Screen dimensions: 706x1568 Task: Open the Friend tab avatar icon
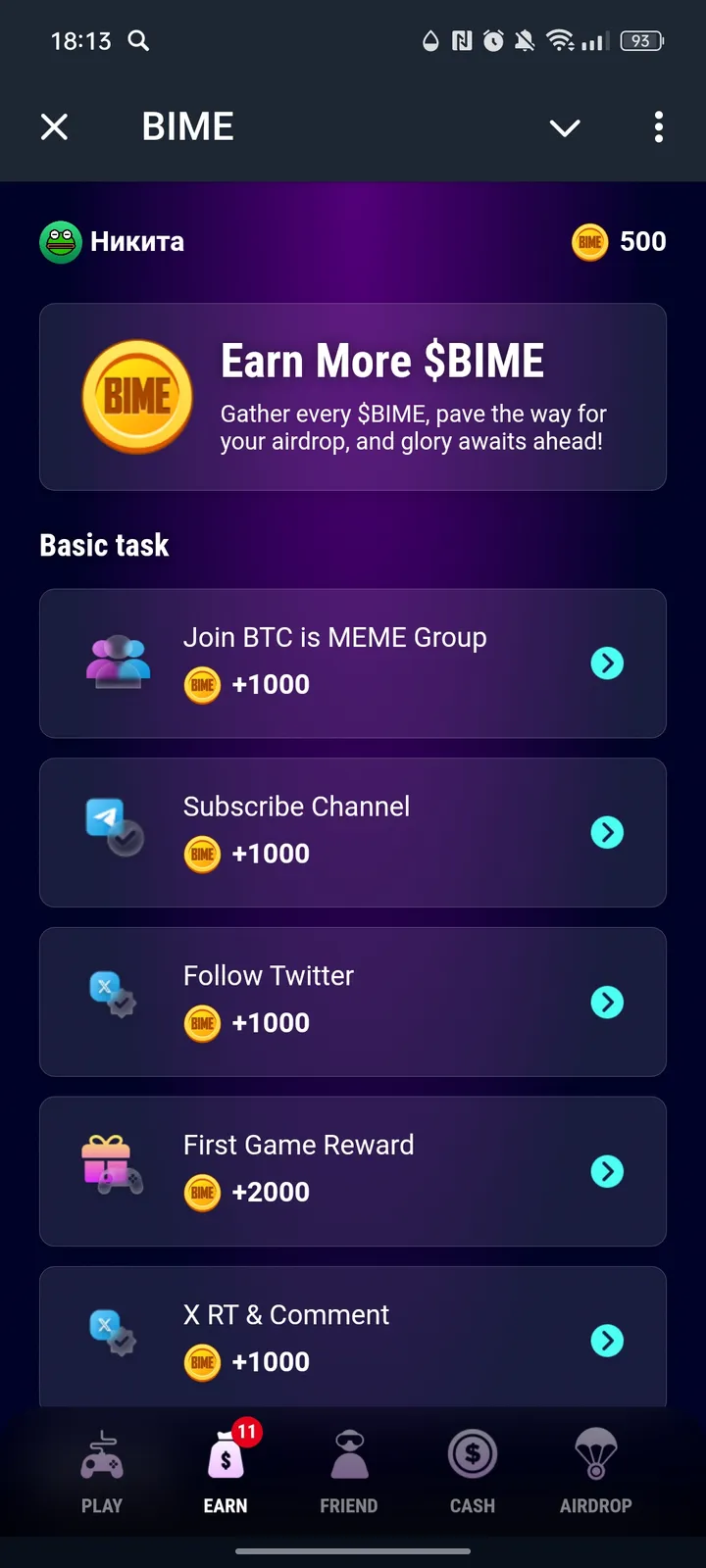(x=349, y=1457)
